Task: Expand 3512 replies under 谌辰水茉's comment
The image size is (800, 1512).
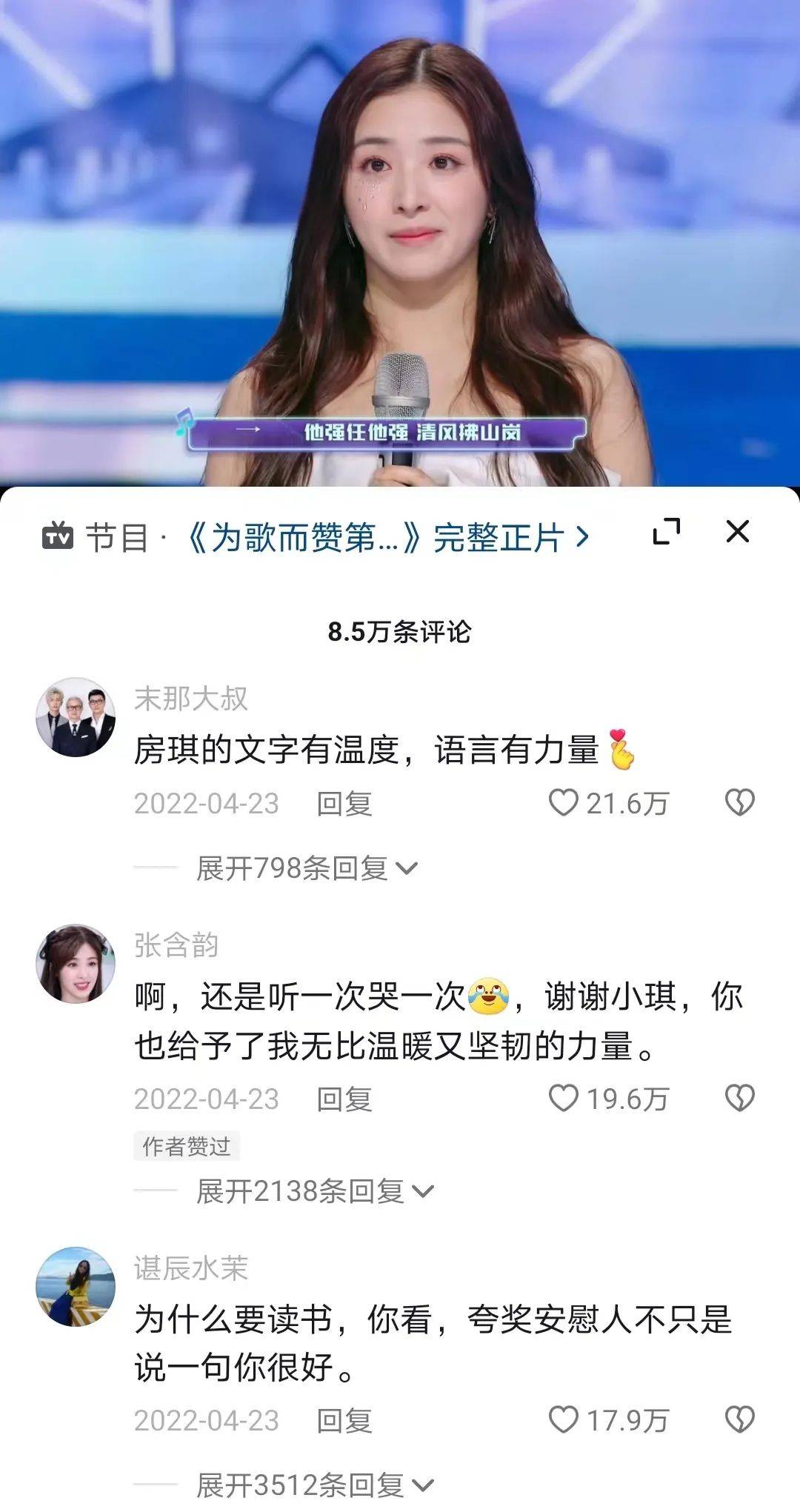Action: pos(314,1485)
